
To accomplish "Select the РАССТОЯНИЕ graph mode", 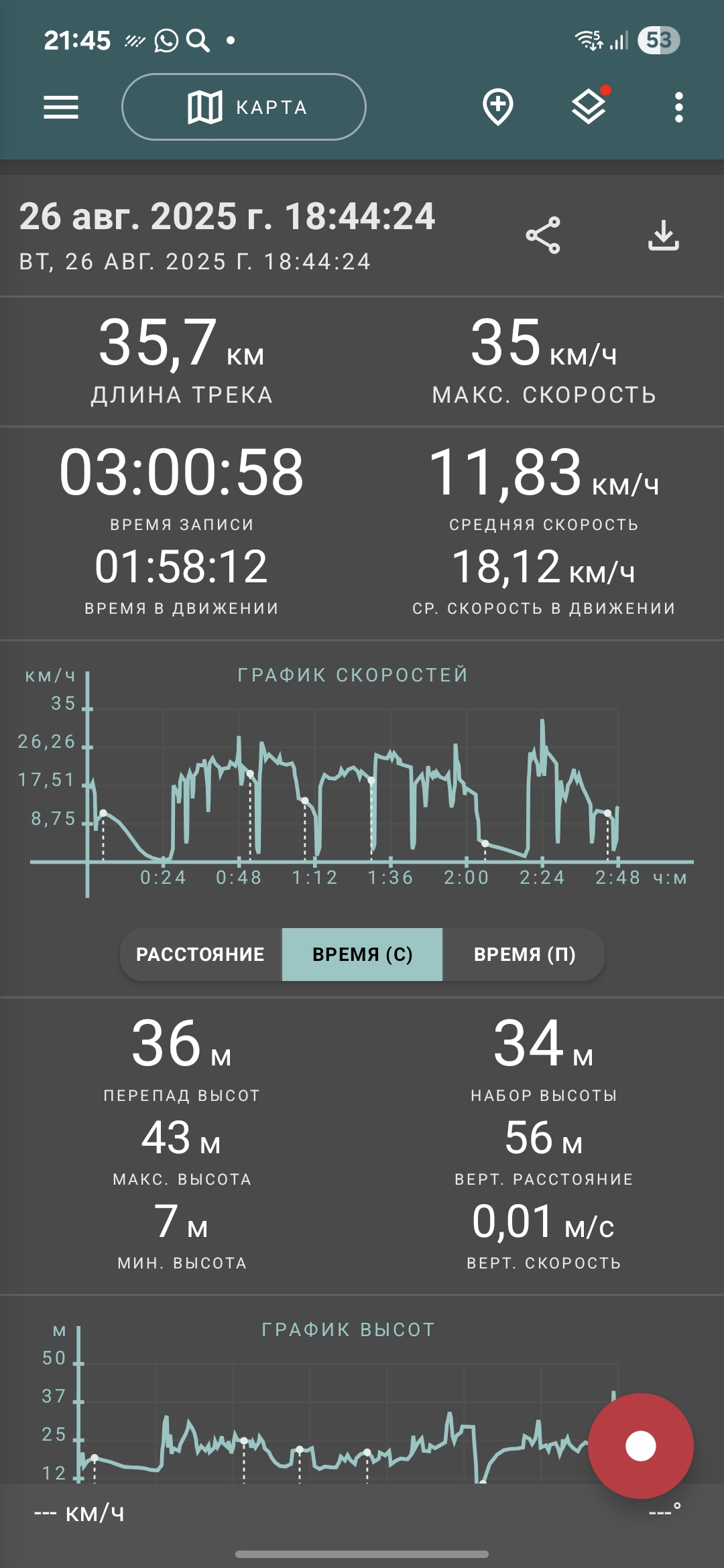I will (x=200, y=954).
